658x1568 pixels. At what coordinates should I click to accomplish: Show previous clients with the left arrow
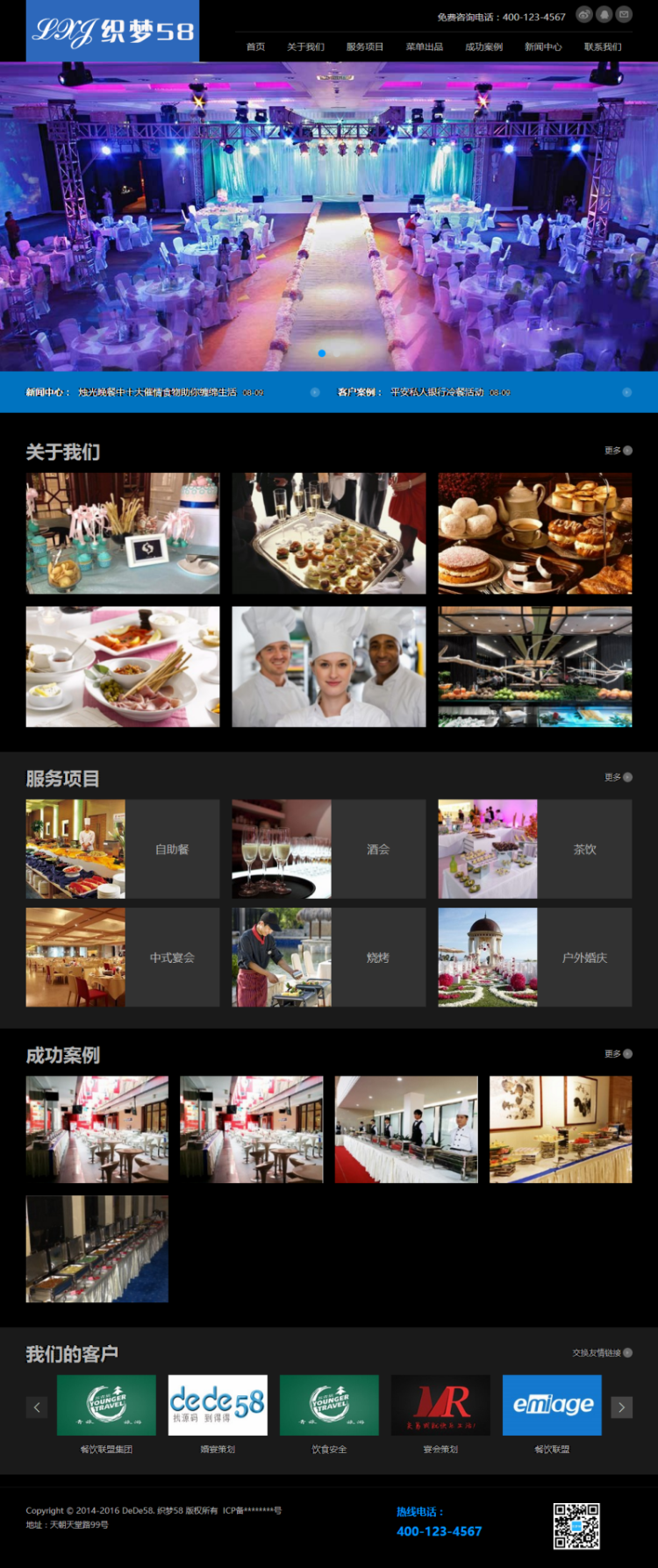[x=37, y=1407]
